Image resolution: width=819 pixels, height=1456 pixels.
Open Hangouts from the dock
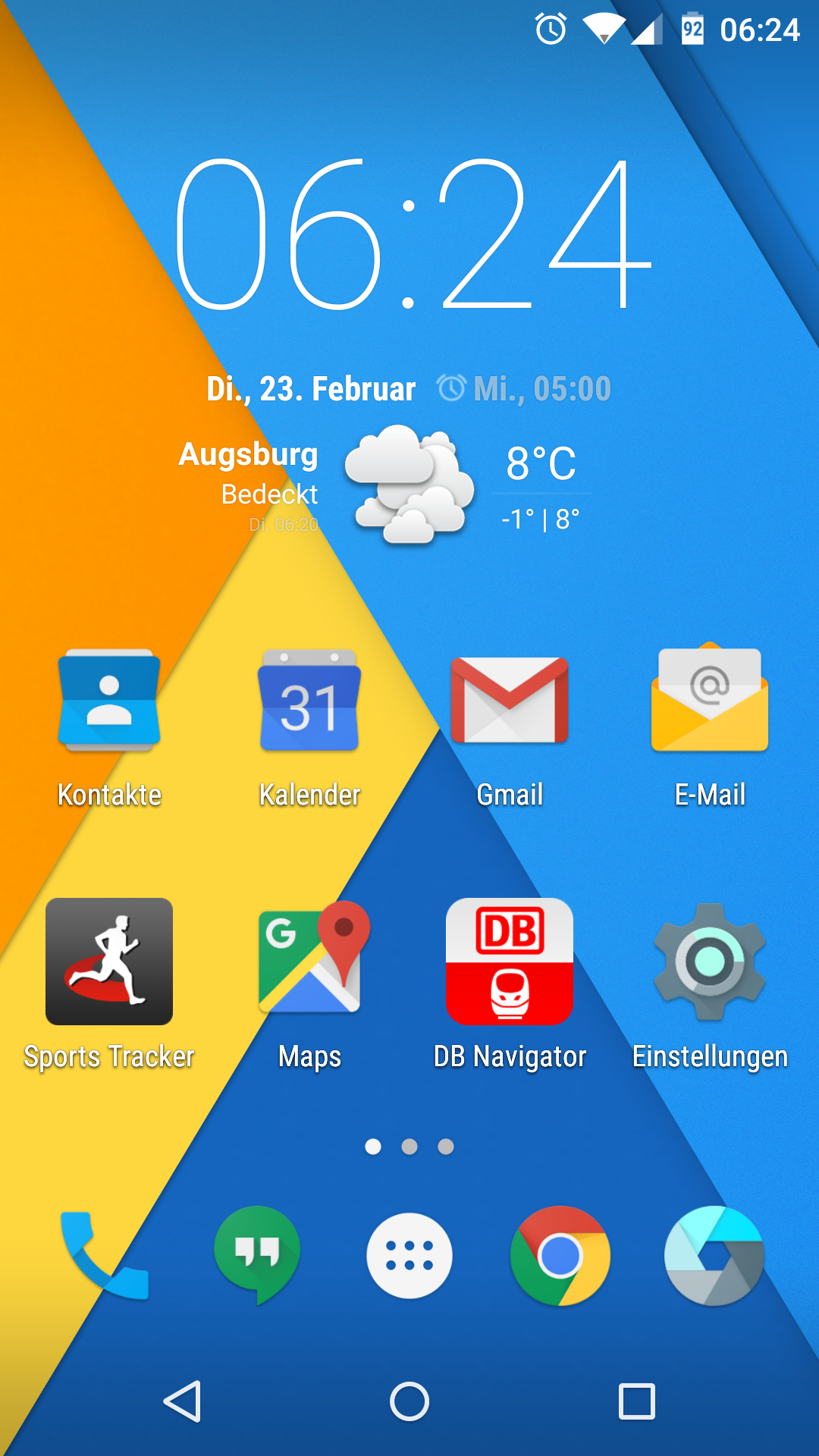(x=257, y=1256)
